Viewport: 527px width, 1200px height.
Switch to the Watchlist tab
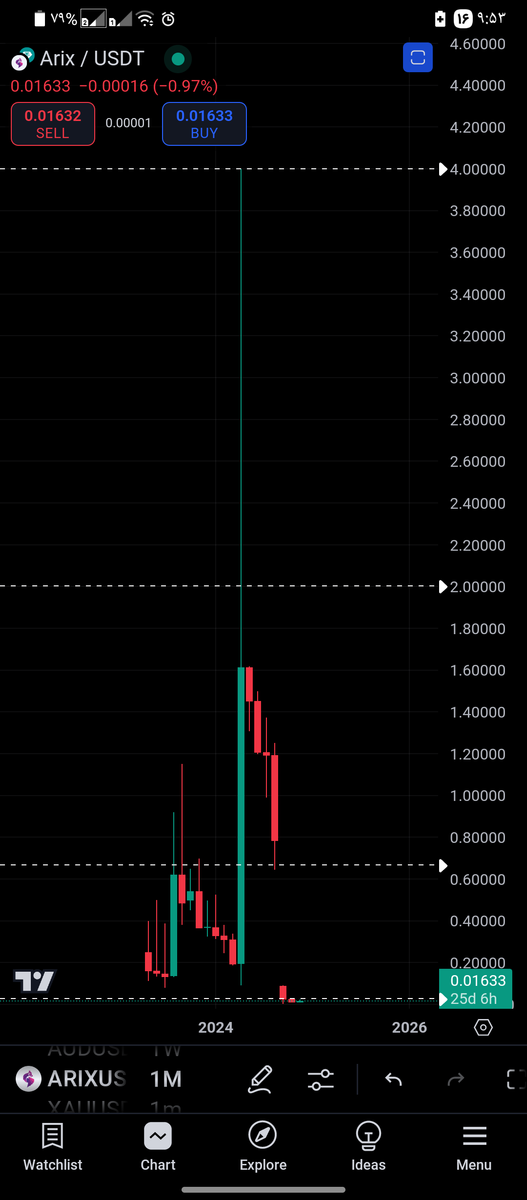click(x=53, y=1146)
